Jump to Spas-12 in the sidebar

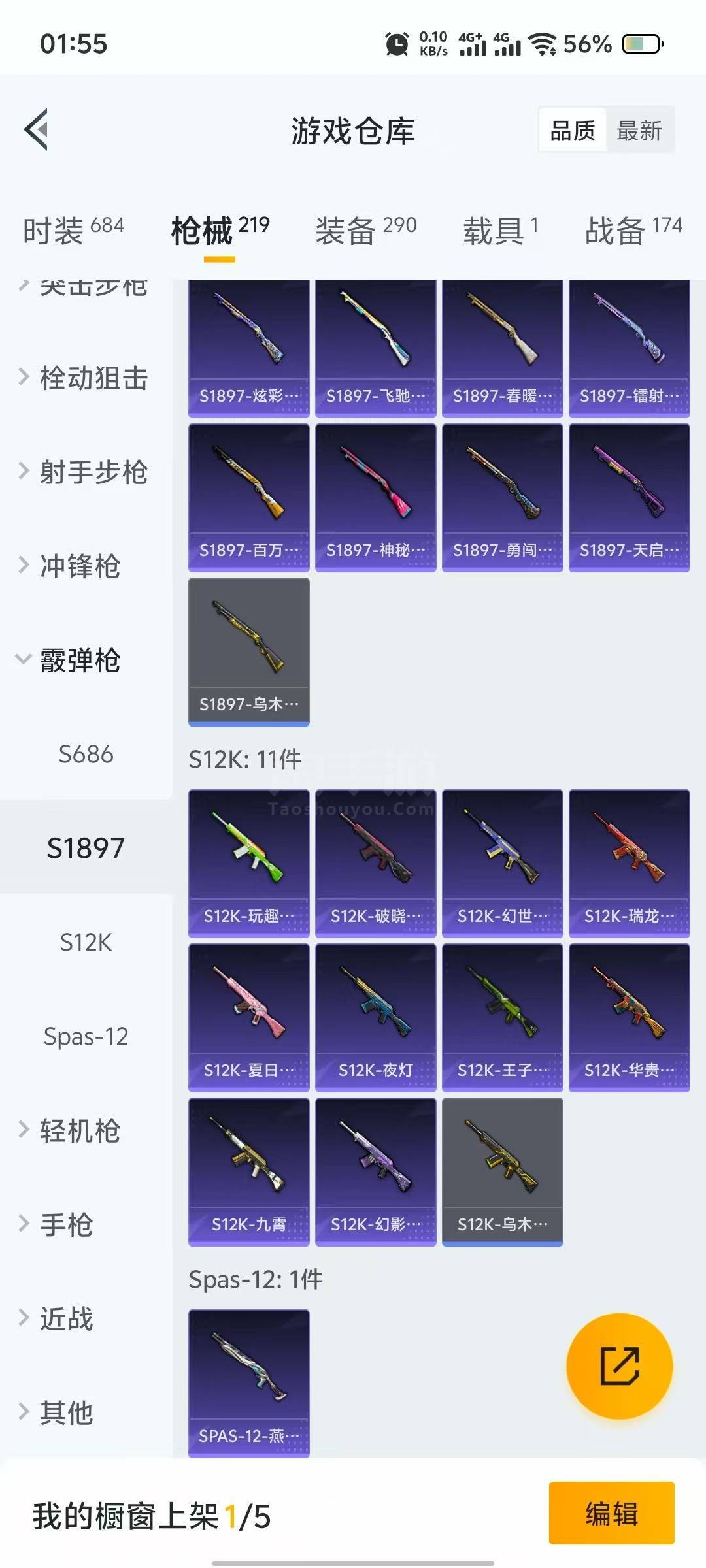[86, 1036]
